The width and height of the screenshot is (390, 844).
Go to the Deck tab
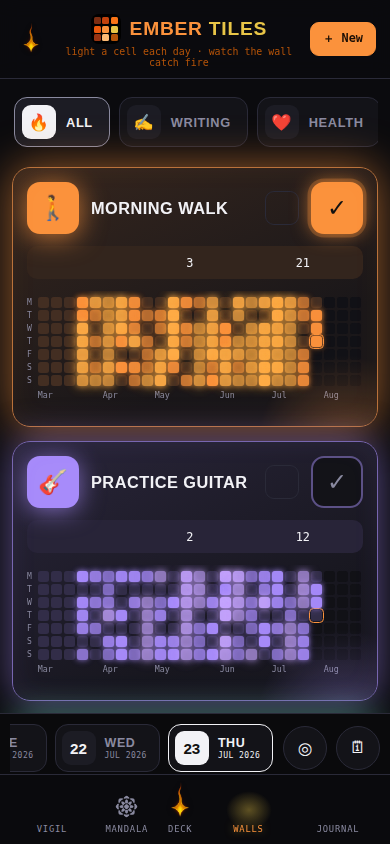pyautogui.click(x=180, y=810)
